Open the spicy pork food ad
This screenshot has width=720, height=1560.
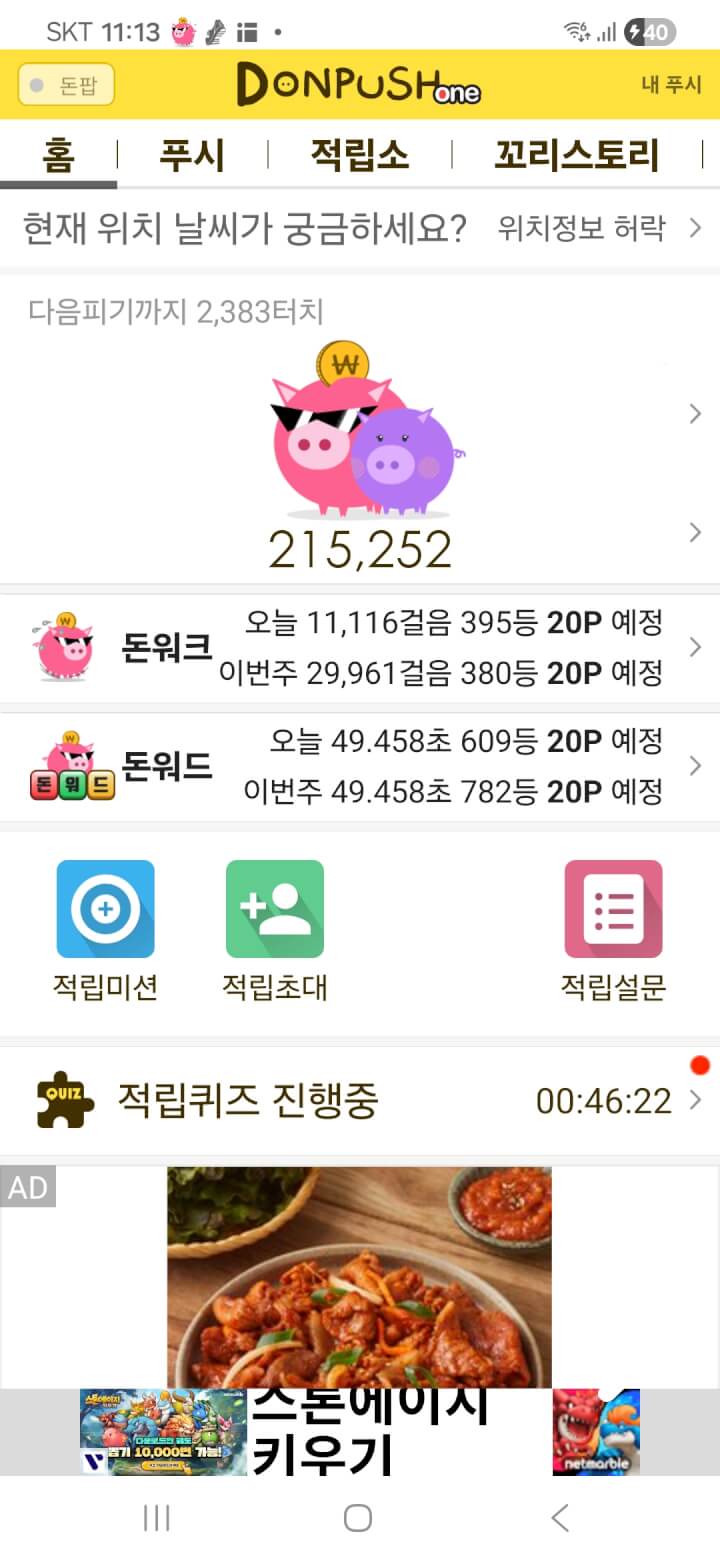(x=359, y=1277)
